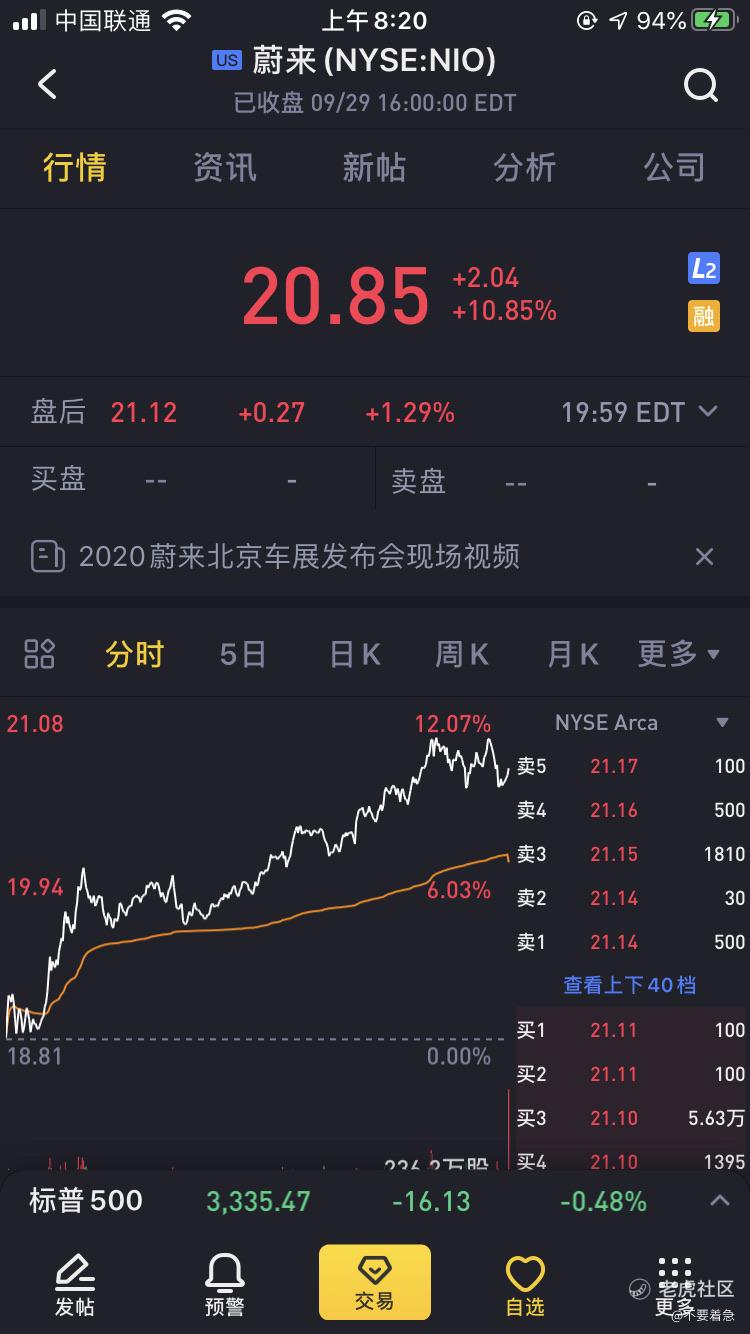Open the chart layout grid icon
Image resolution: width=750 pixels, height=1334 pixels.
39,654
